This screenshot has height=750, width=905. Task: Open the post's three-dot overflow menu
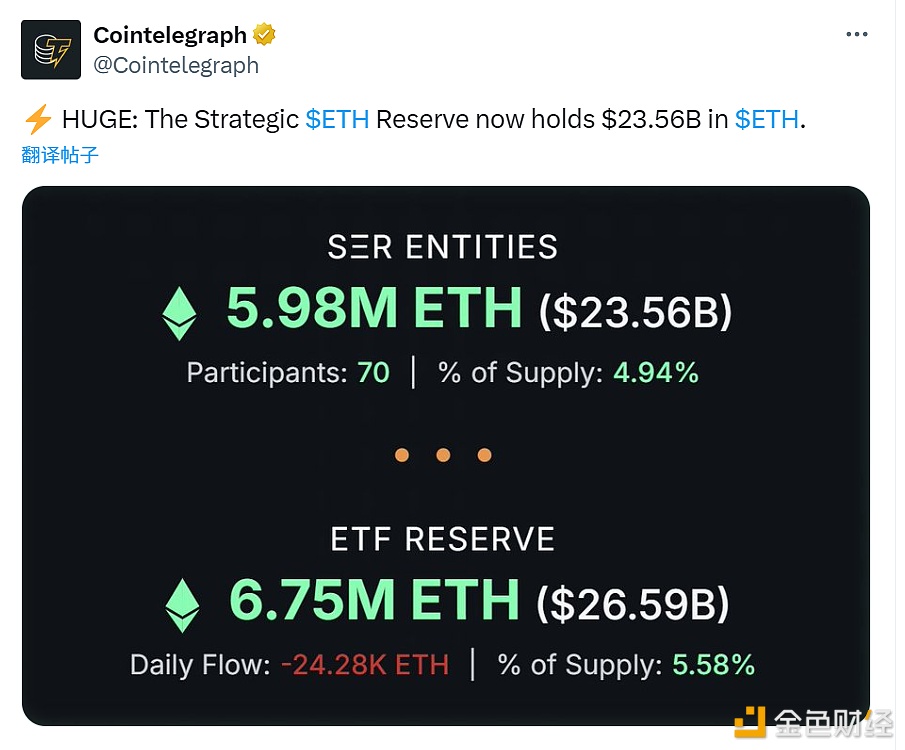coord(856,34)
